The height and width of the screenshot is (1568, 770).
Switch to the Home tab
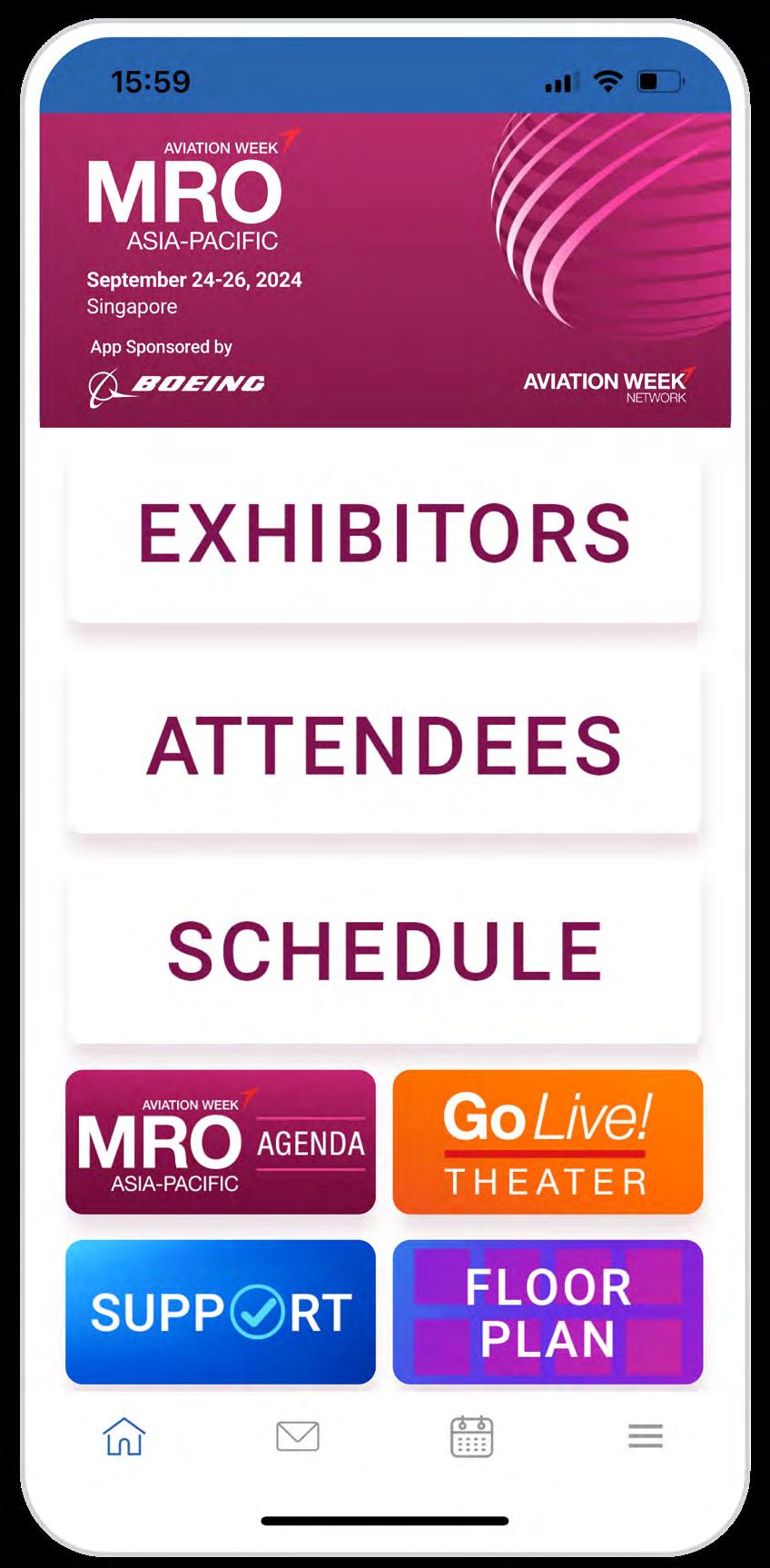(124, 1436)
